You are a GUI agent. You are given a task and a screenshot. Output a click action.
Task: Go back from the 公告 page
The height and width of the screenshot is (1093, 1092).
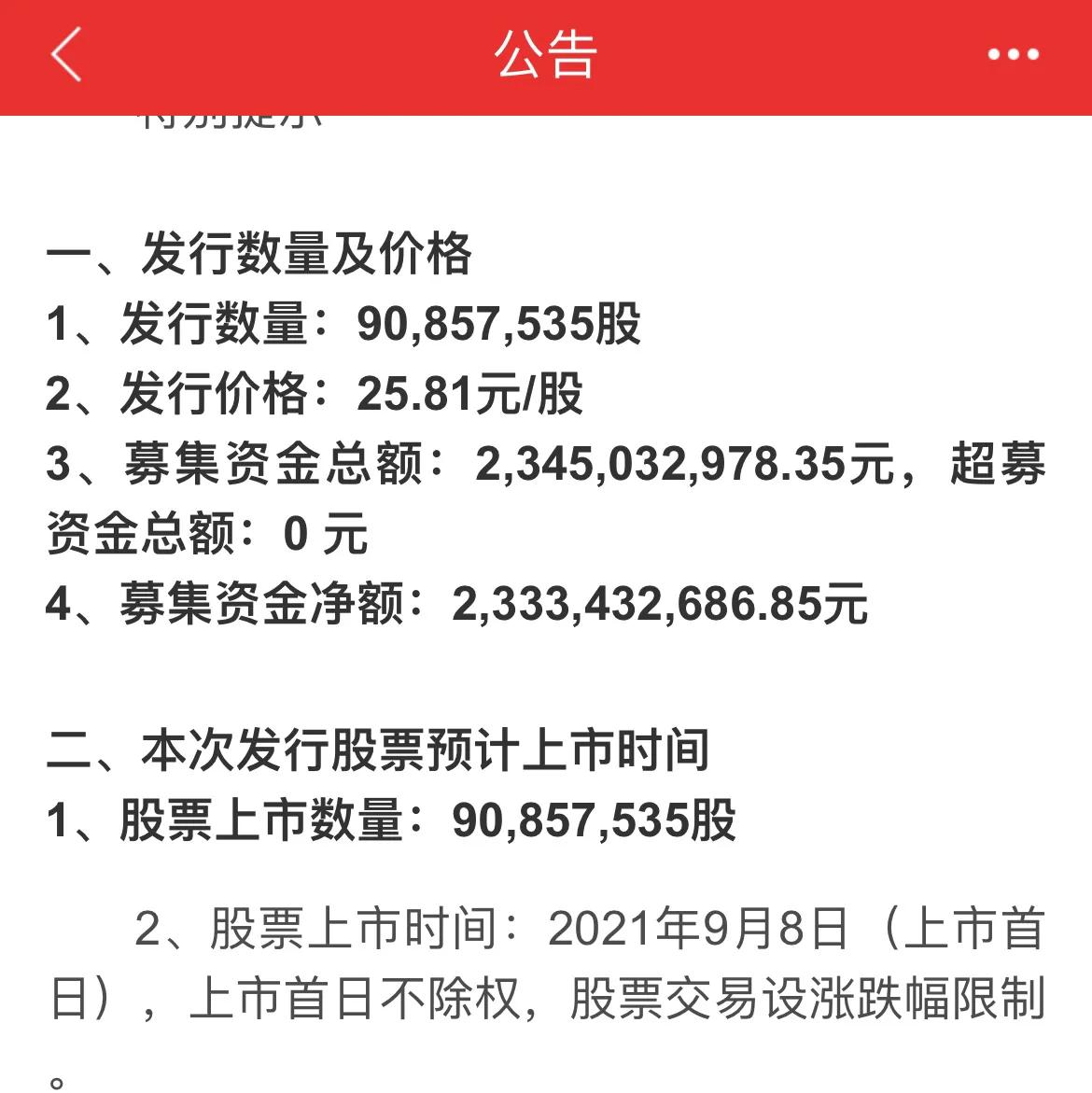pyautogui.click(x=66, y=54)
